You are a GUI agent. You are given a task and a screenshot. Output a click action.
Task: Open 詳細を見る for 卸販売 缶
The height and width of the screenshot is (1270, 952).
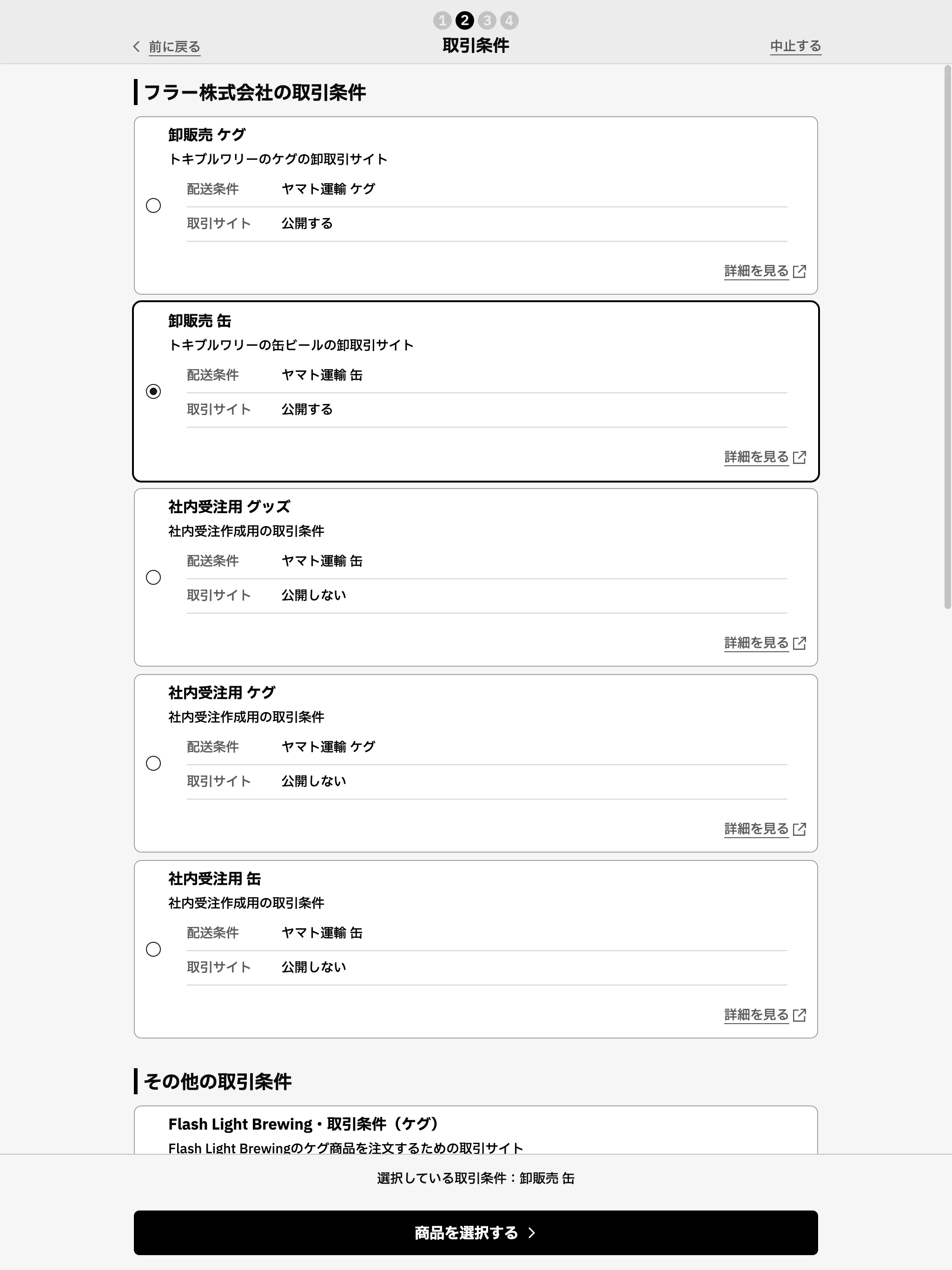(x=764, y=457)
